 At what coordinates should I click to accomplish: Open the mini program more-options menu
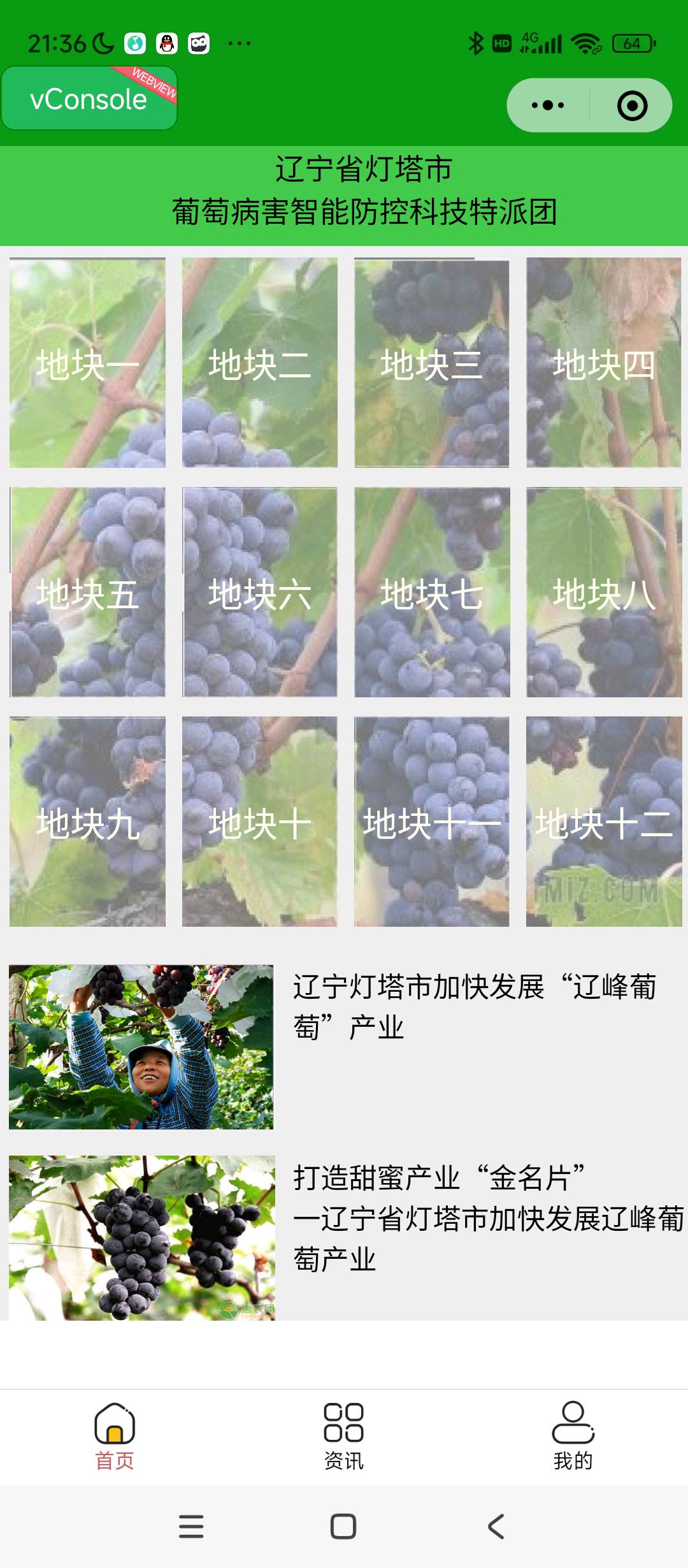click(548, 105)
